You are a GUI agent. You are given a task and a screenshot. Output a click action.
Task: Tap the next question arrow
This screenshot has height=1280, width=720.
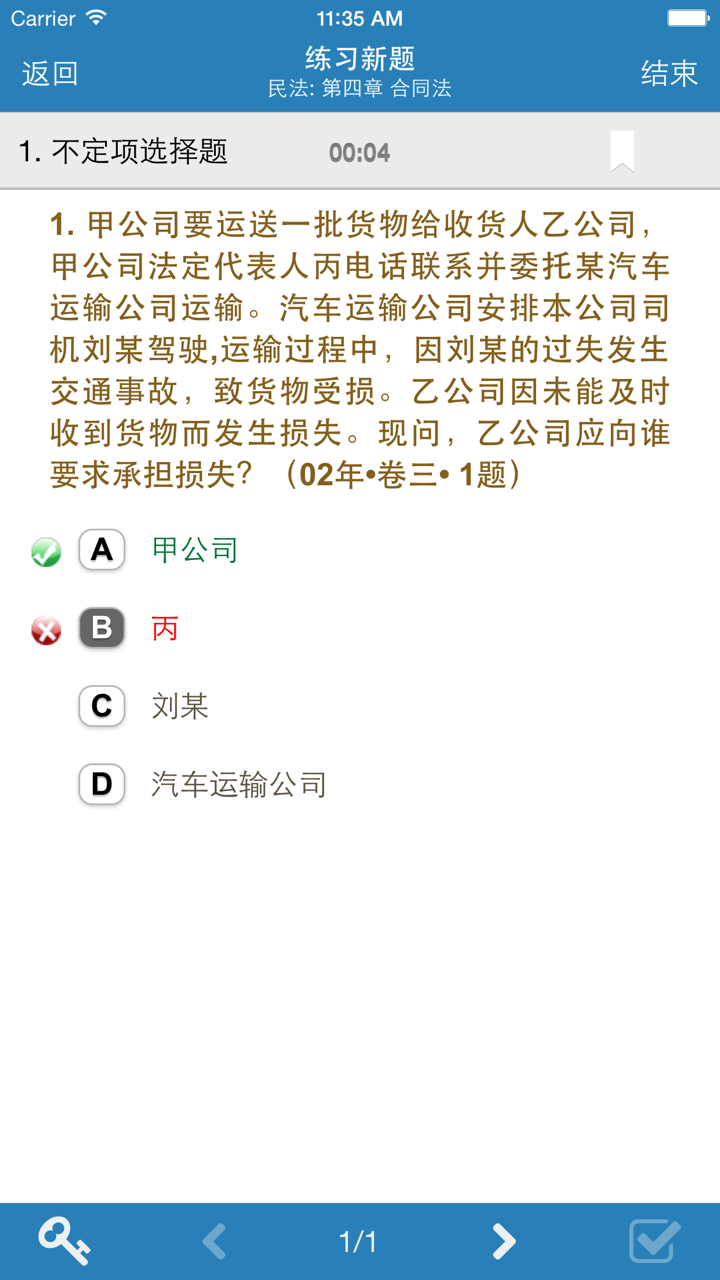click(x=504, y=1239)
